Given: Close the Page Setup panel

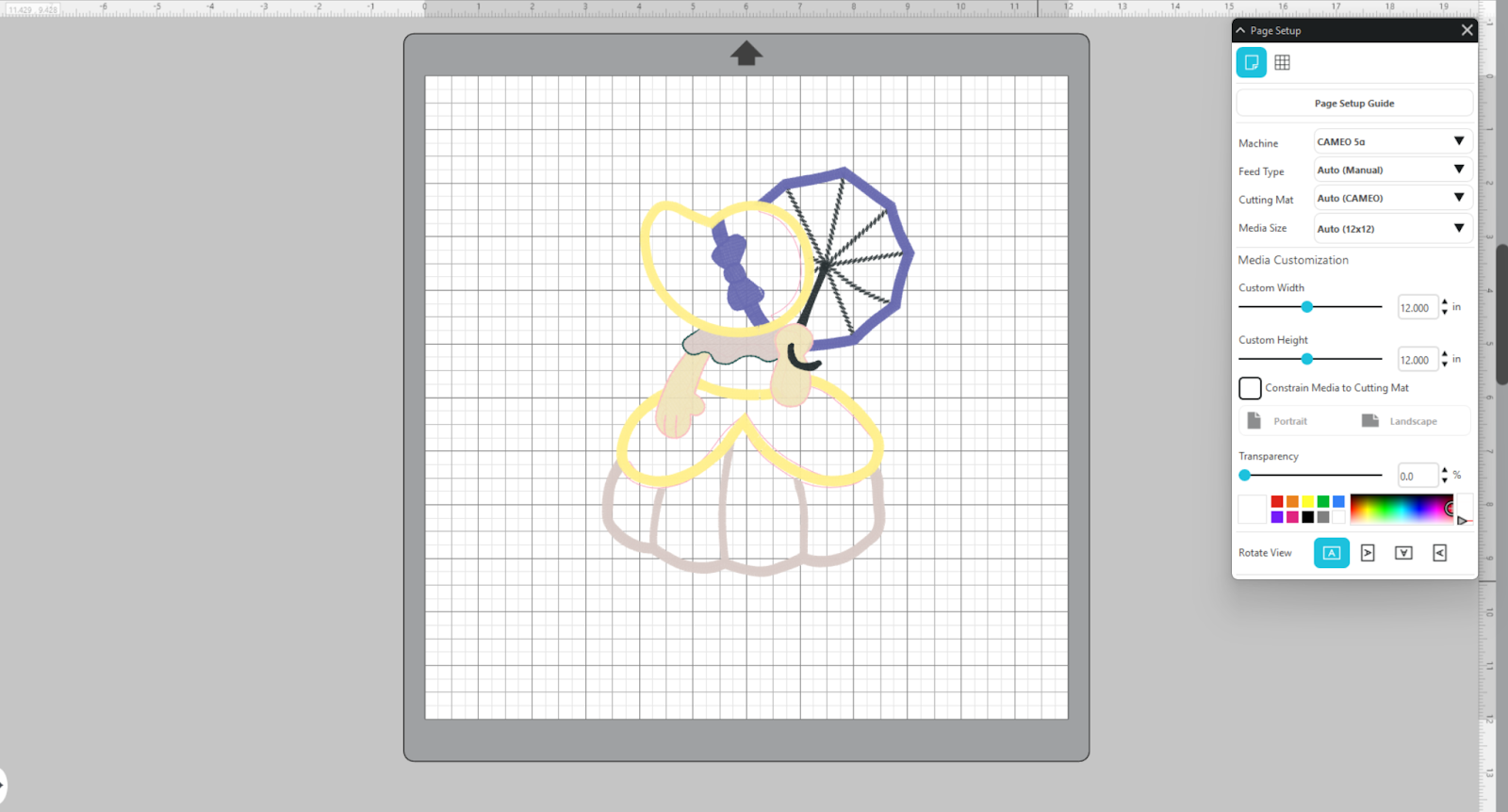Looking at the screenshot, I should [x=1467, y=30].
